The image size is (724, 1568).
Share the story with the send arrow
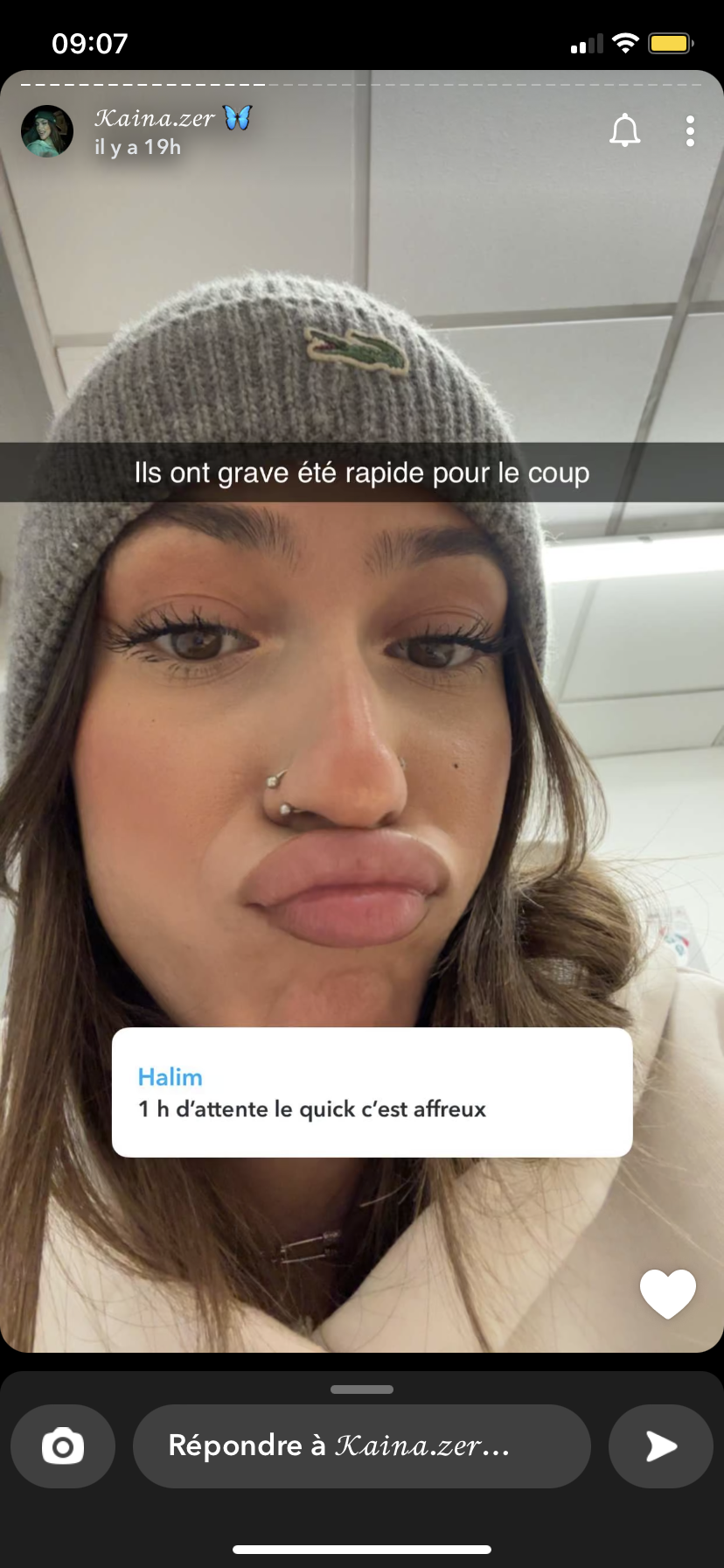click(660, 1446)
